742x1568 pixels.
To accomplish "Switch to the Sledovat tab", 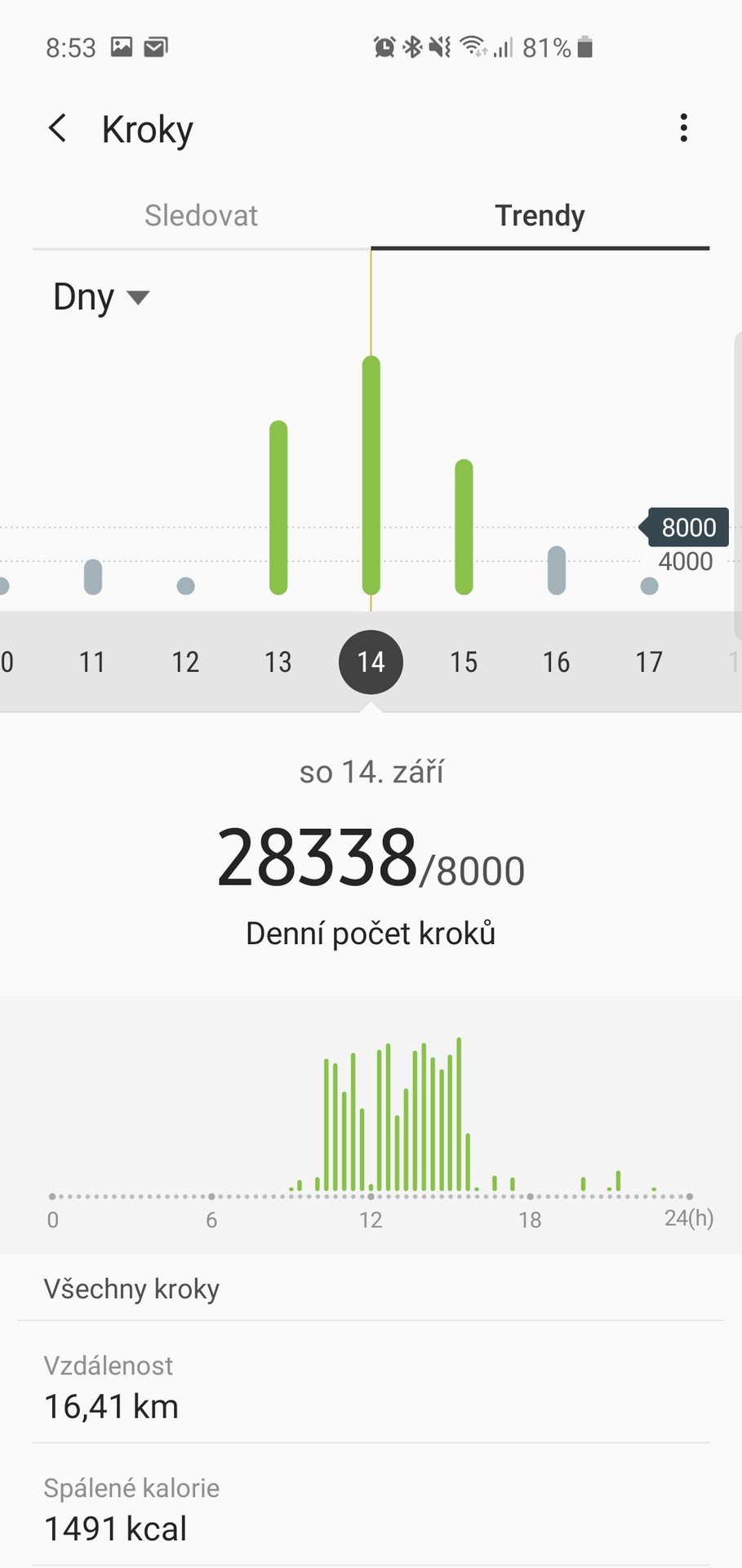I will (201, 216).
